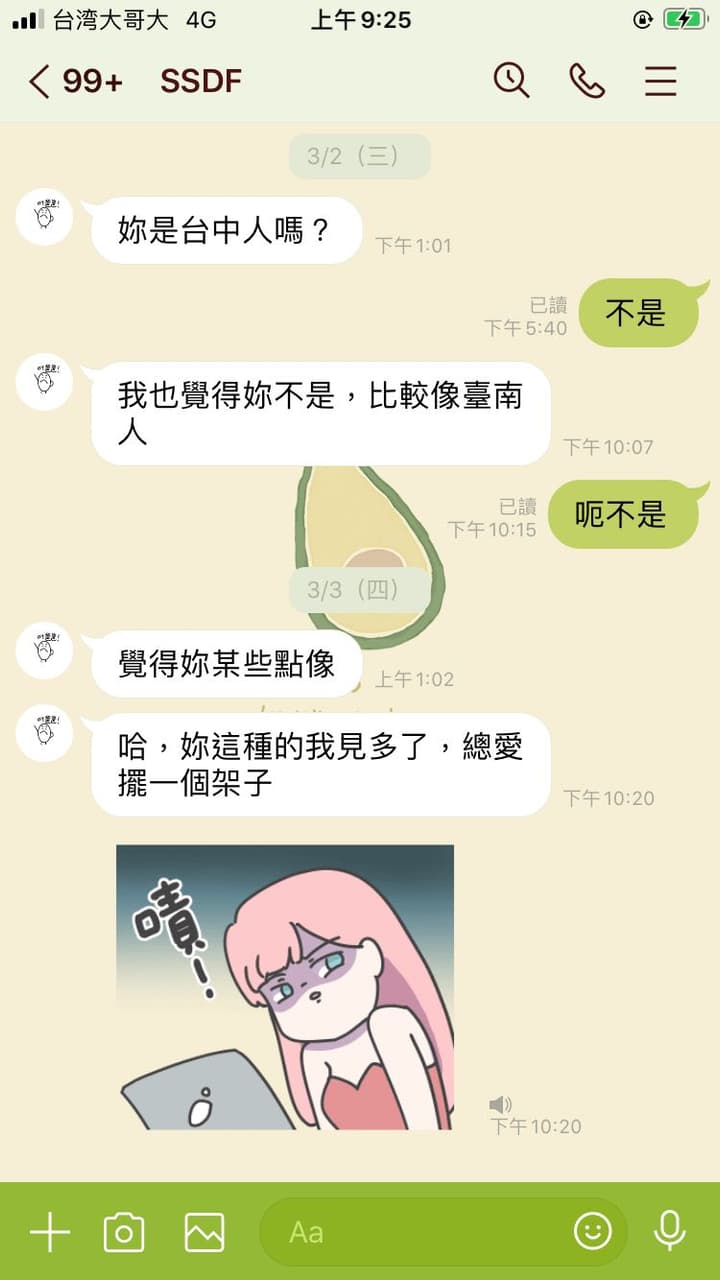This screenshot has width=720, height=1280.
Task: Activate the microphone voice message icon
Action: (x=668, y=1232)
